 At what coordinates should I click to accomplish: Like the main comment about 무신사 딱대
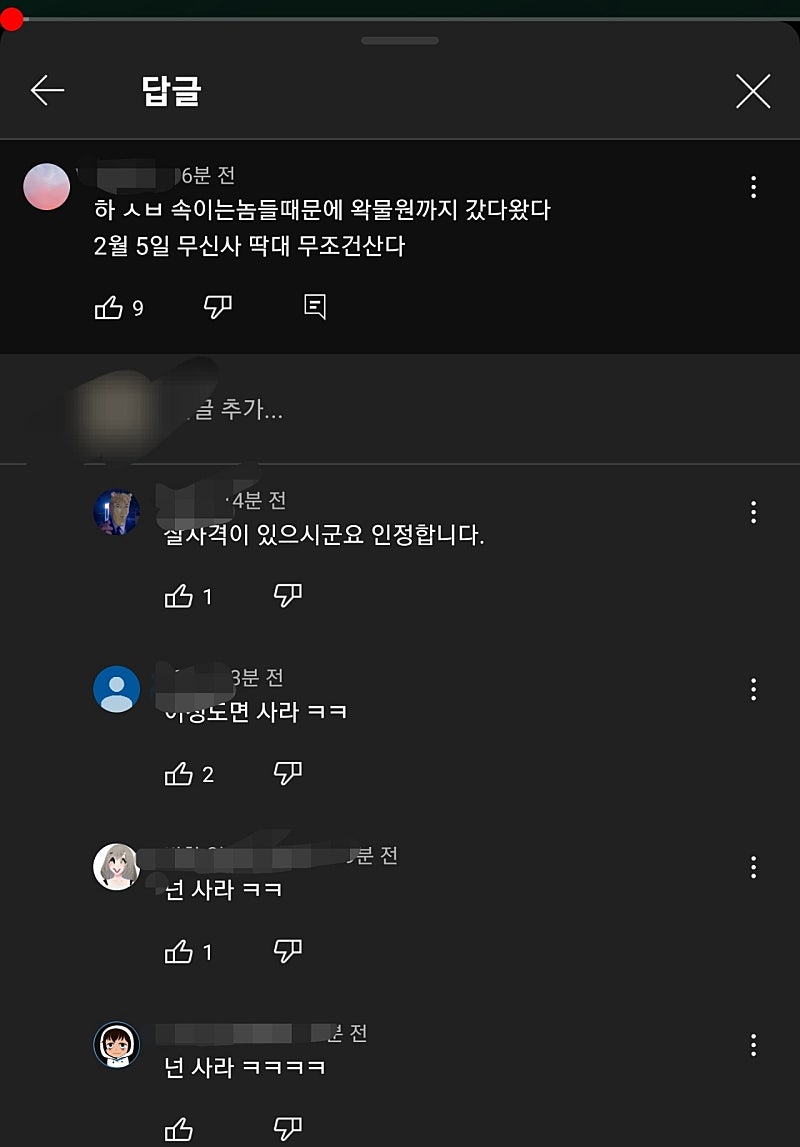108,308
